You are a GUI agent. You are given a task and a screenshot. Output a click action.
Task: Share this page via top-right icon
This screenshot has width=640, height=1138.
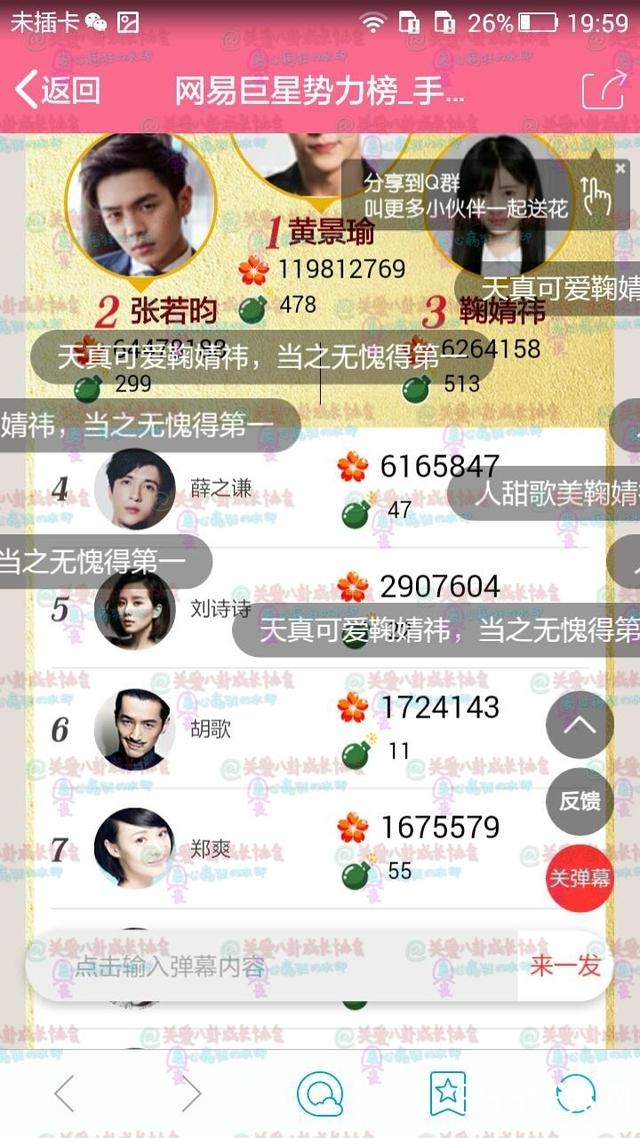pos(602,89)
